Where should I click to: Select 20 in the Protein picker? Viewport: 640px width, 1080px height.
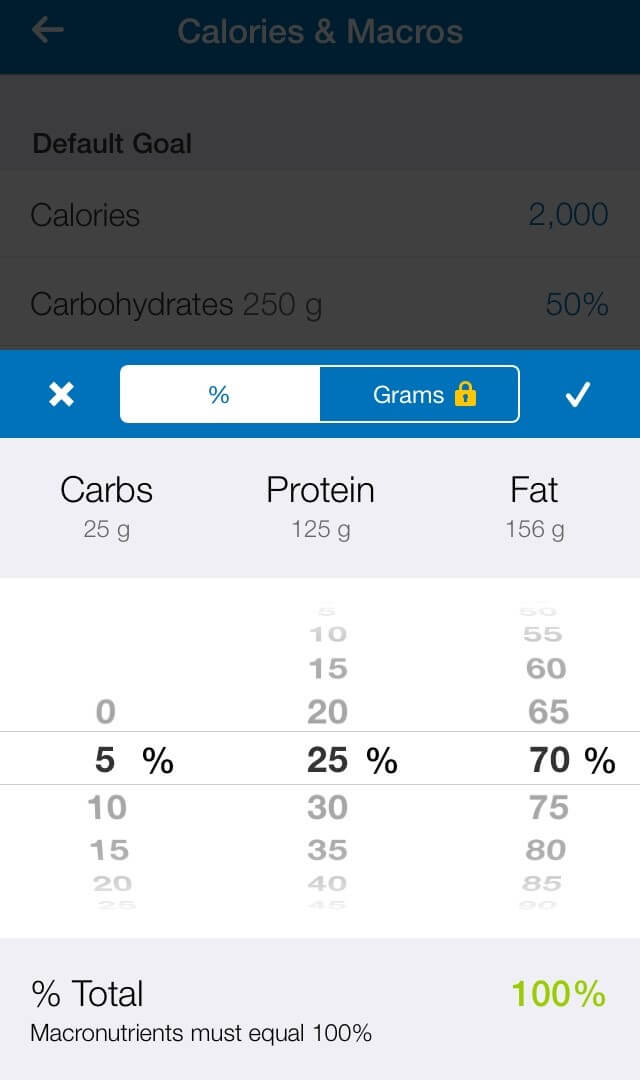[327, 712]
